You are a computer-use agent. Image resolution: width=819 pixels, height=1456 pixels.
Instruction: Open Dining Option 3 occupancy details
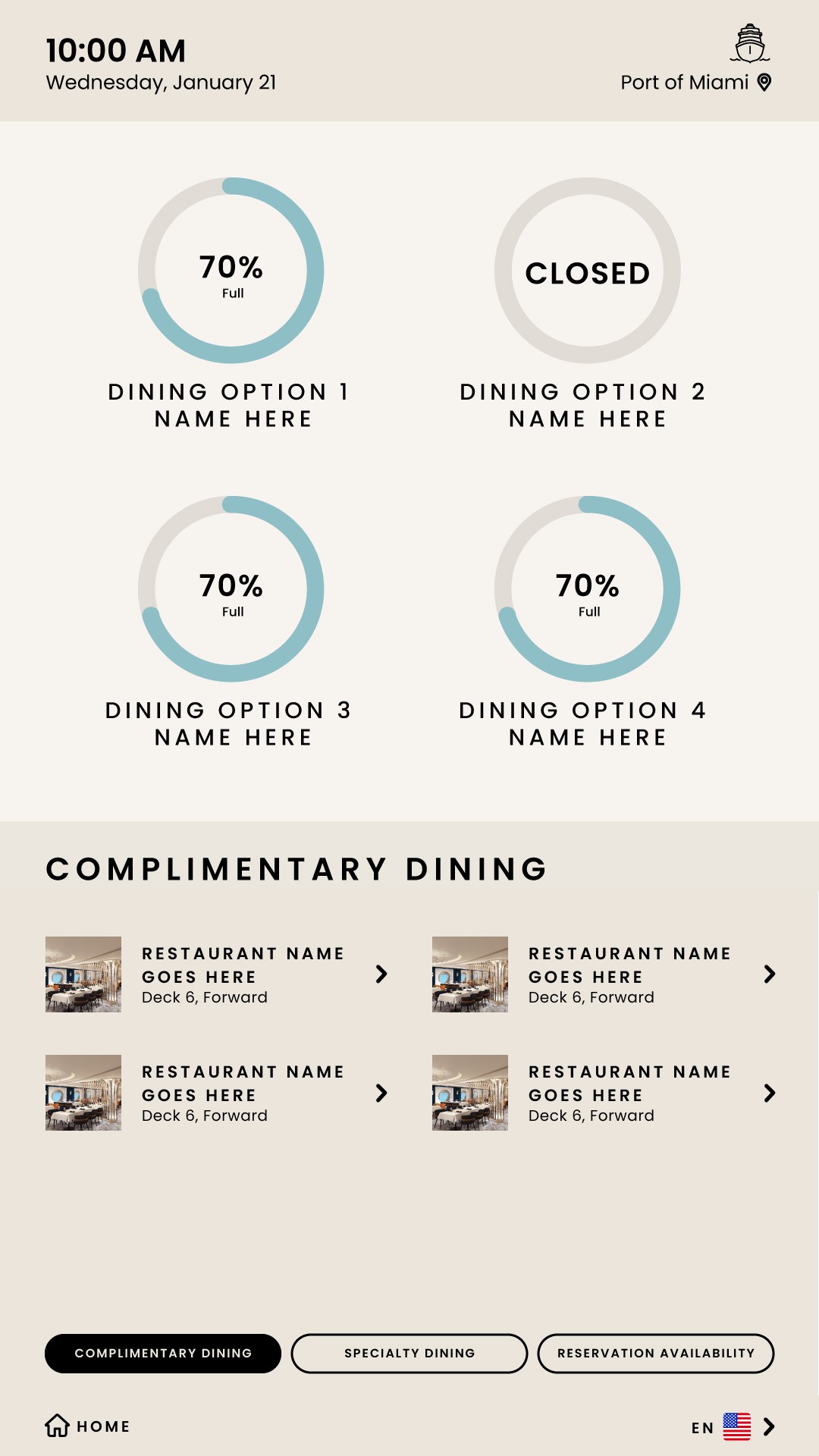point(231,622)
